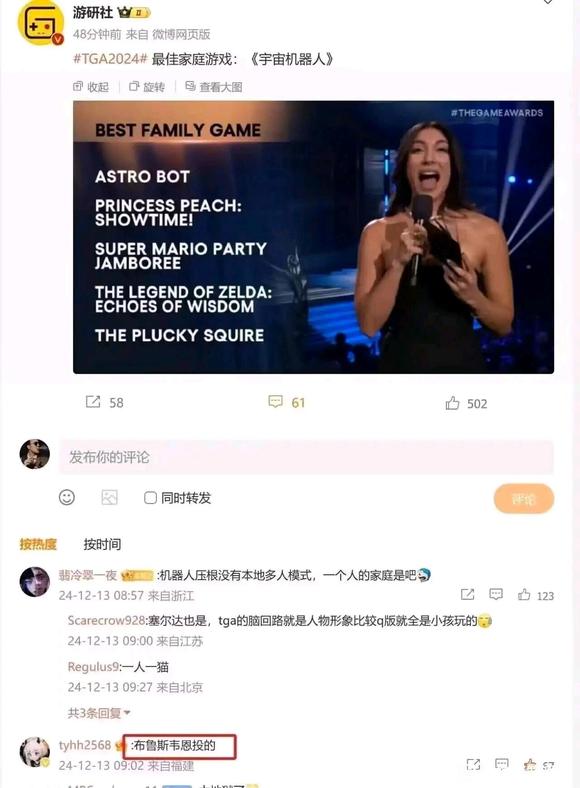Submit with the 评论 button
The image size is (580, 788).
(x=524, y=499)
